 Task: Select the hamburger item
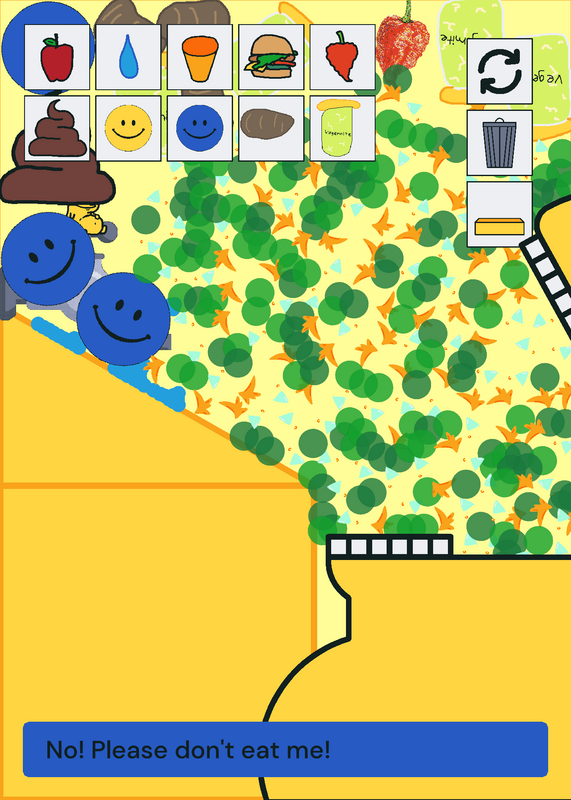pyautogui.click(x=271, y=57)
